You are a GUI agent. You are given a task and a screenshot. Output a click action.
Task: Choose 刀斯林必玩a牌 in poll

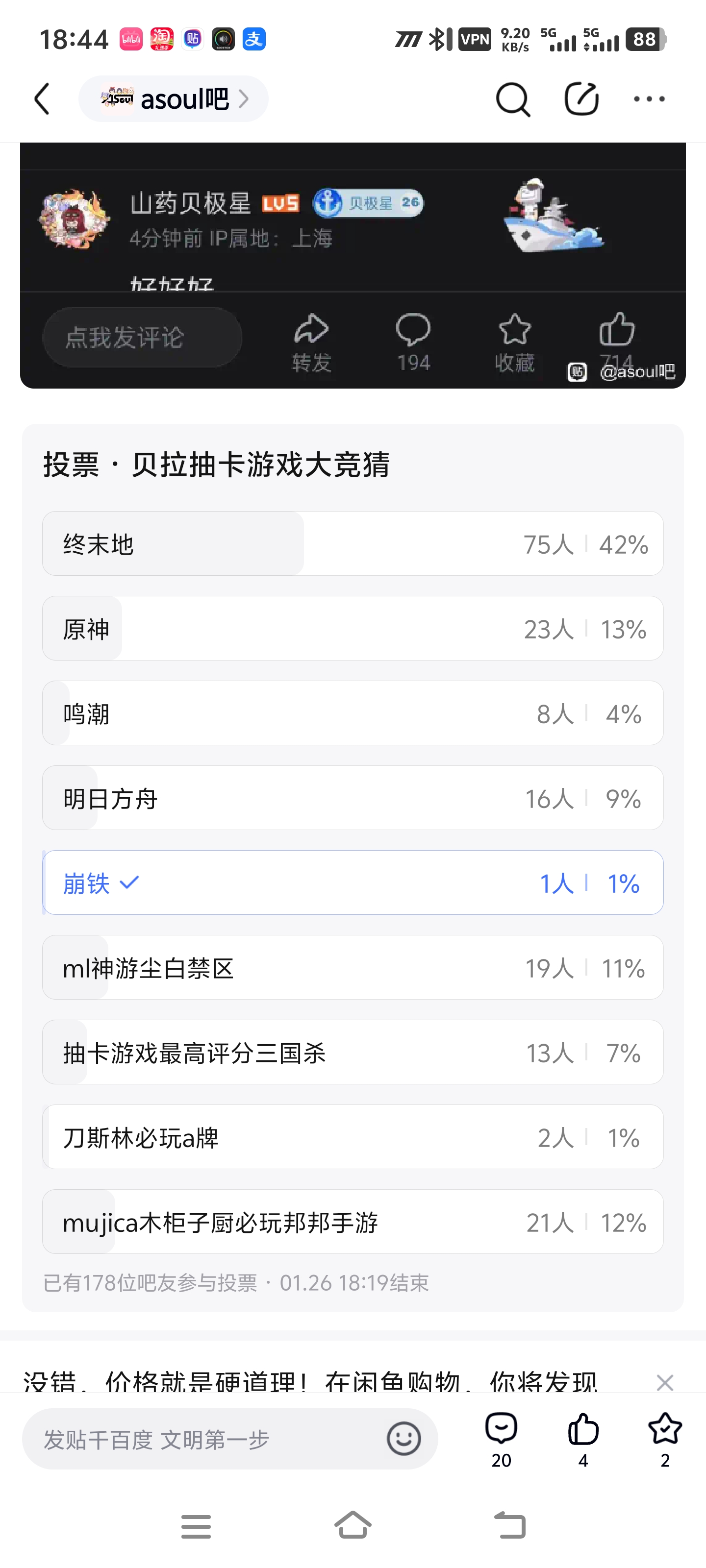[353, 1136]
